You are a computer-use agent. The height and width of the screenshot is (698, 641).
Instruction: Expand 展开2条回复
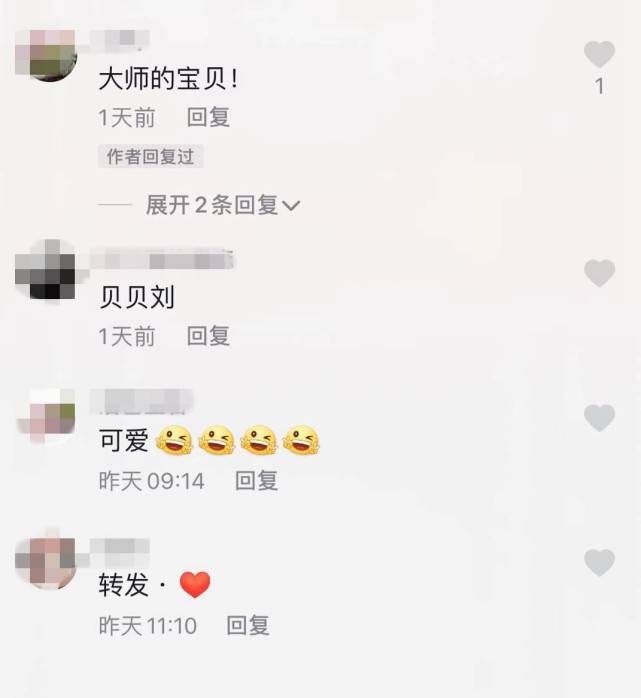coord(222,205)
